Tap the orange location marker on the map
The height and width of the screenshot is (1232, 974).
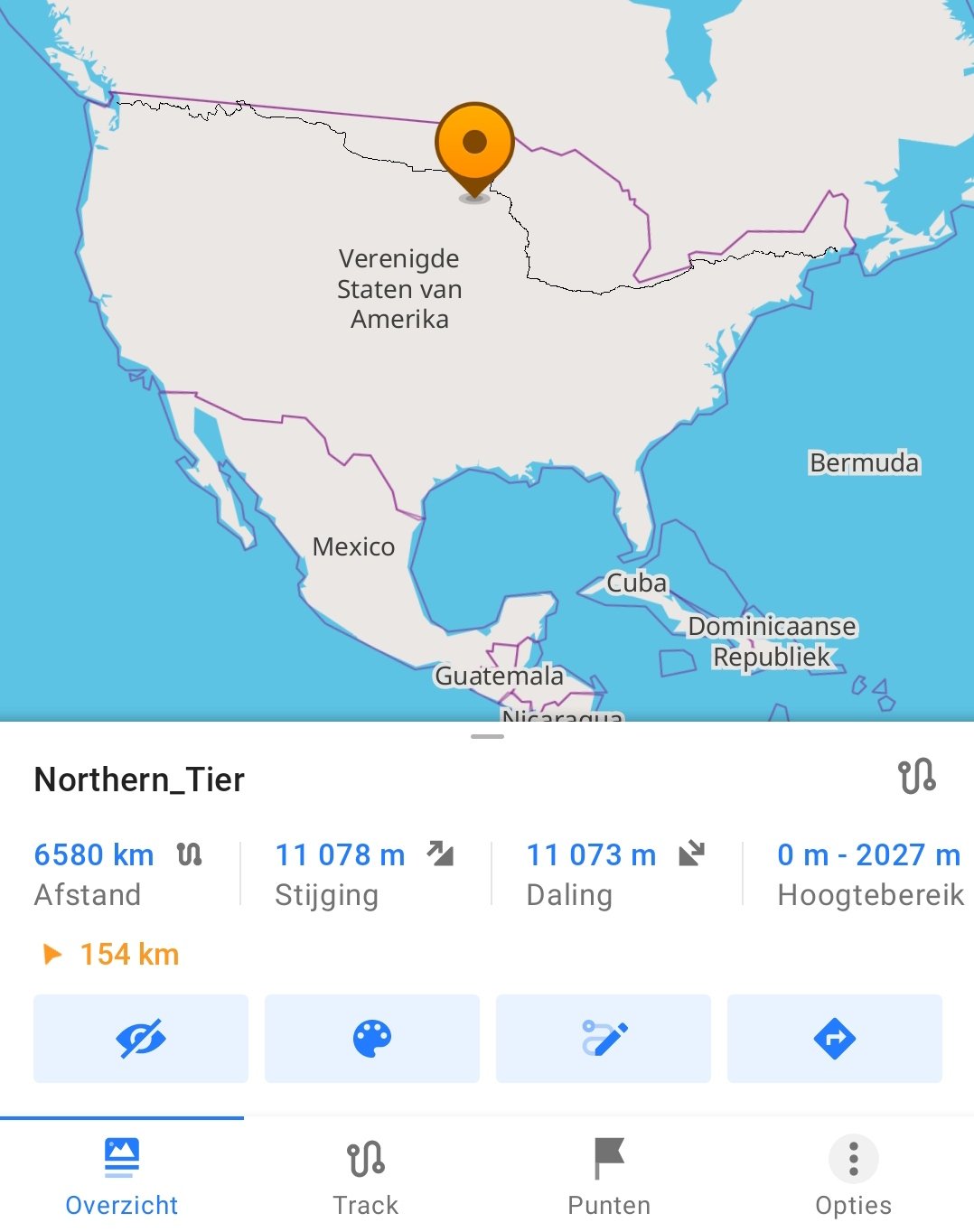[x=474, y=146]
